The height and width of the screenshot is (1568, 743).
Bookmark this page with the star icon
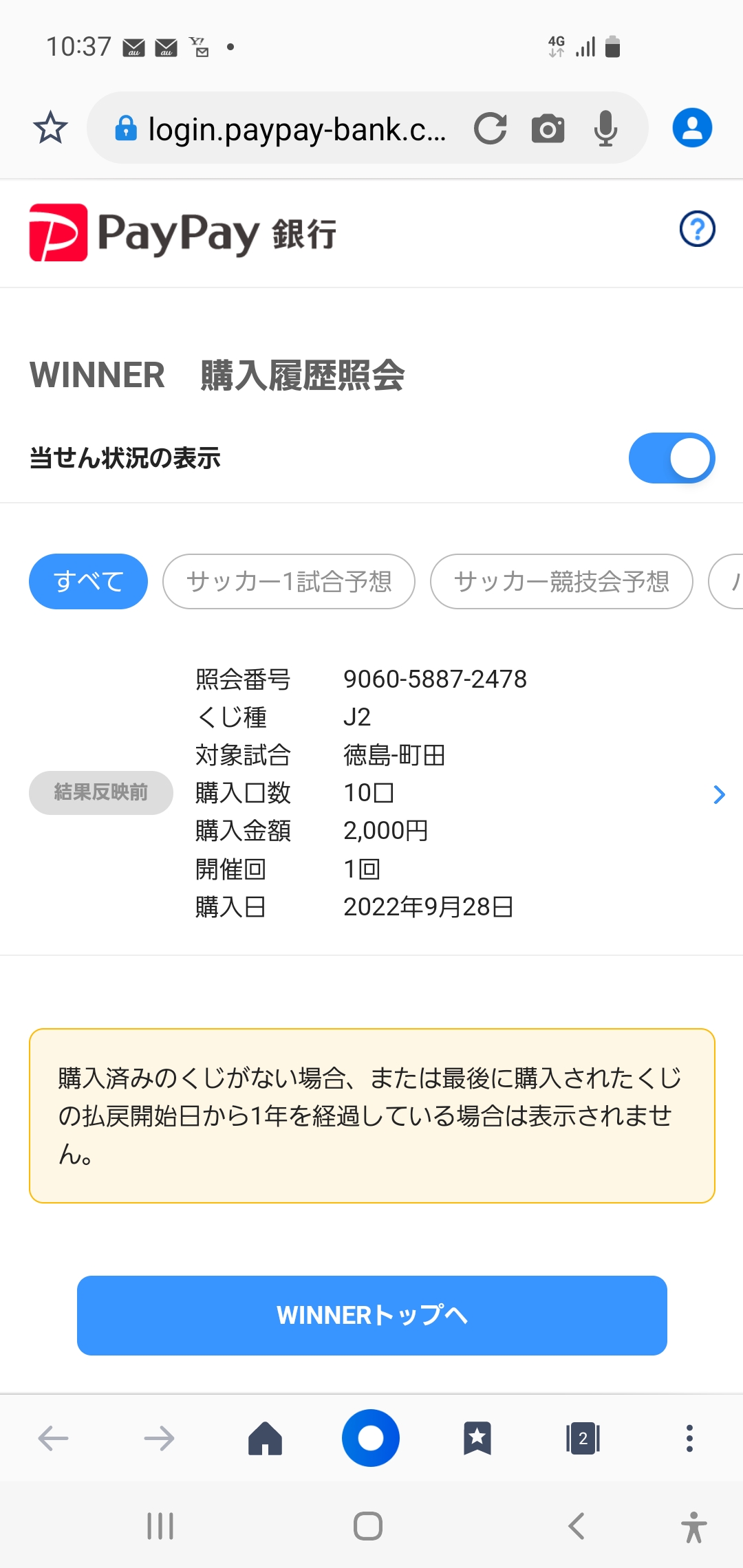pos(50,128)
